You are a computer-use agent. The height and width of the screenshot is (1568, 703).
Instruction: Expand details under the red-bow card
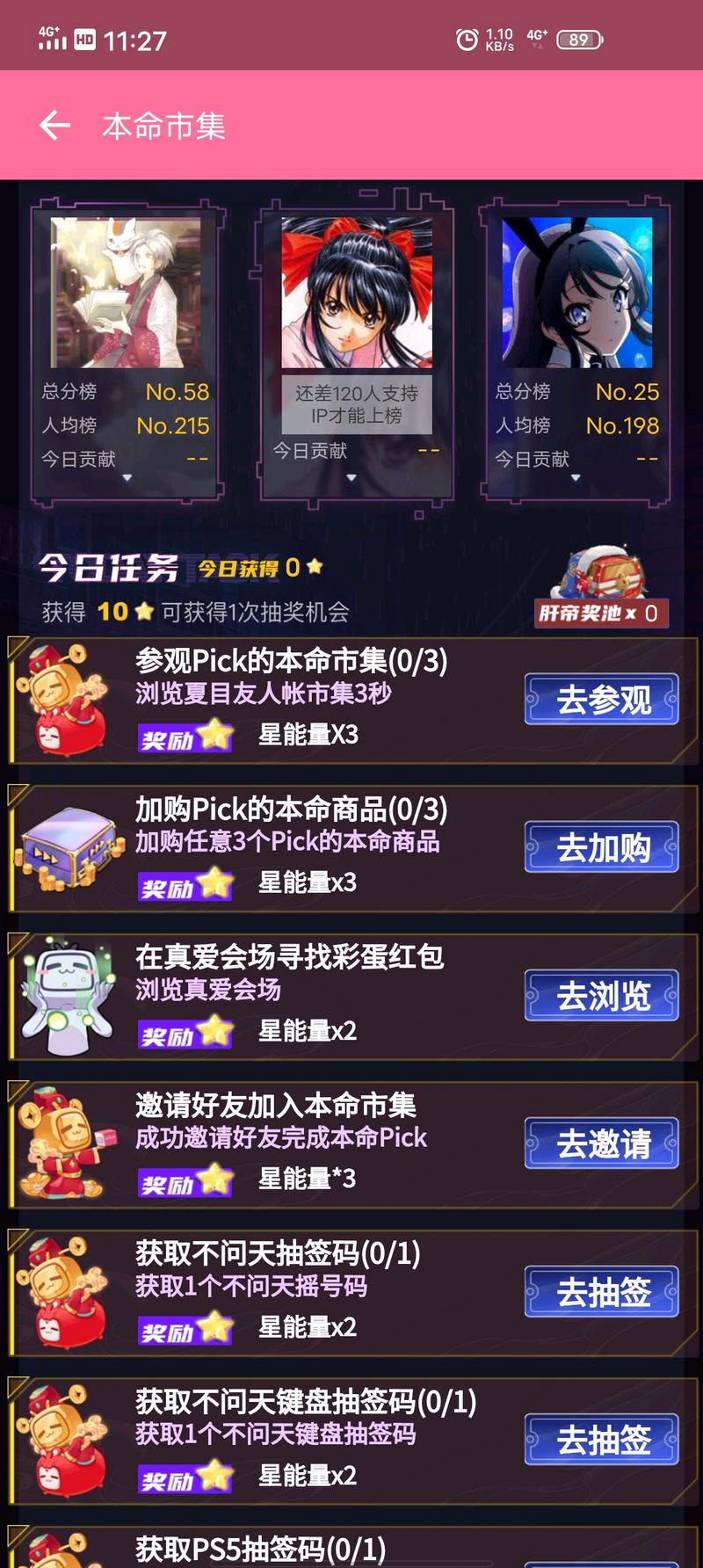click(x=351, y=478)
